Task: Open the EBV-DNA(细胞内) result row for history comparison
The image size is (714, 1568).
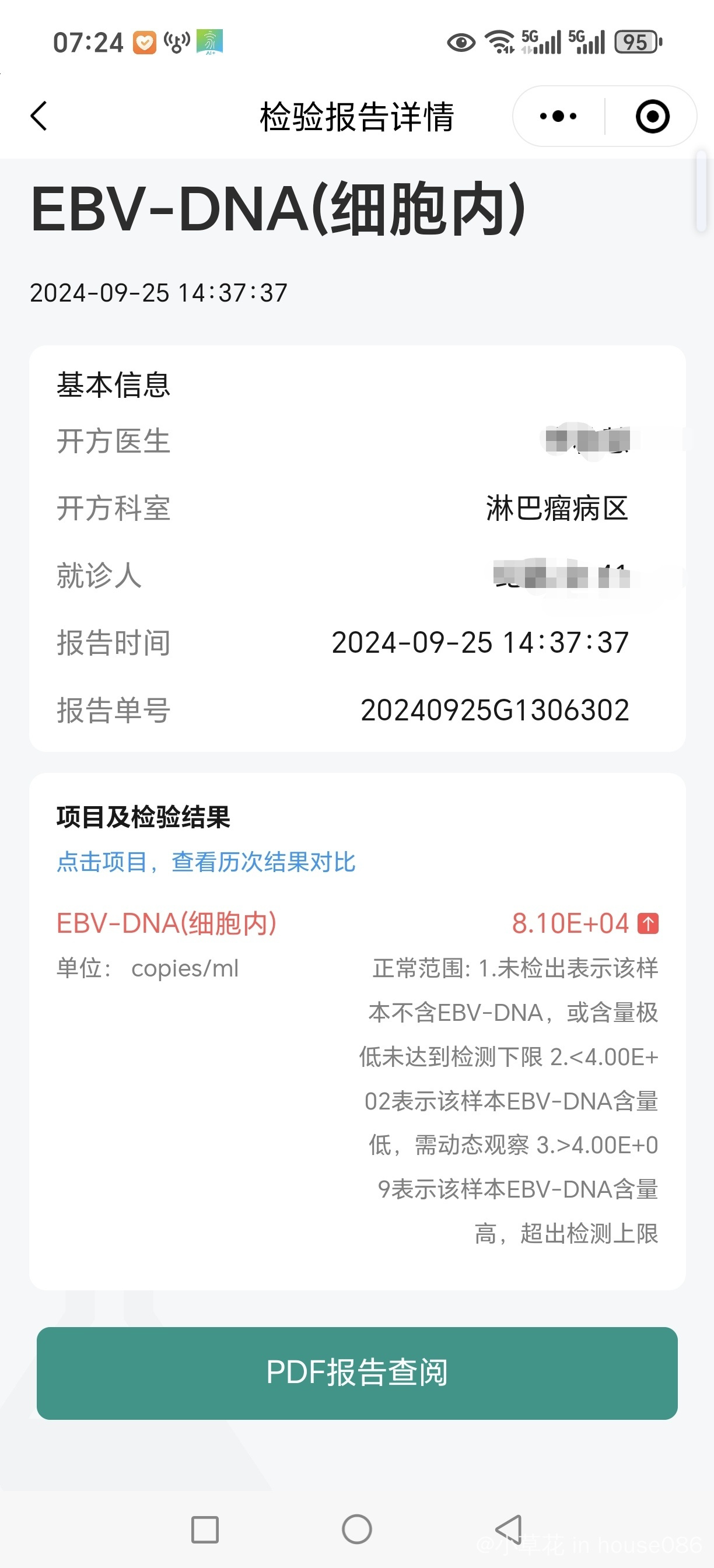Action: pyautogui.click(x=358, y=923)
